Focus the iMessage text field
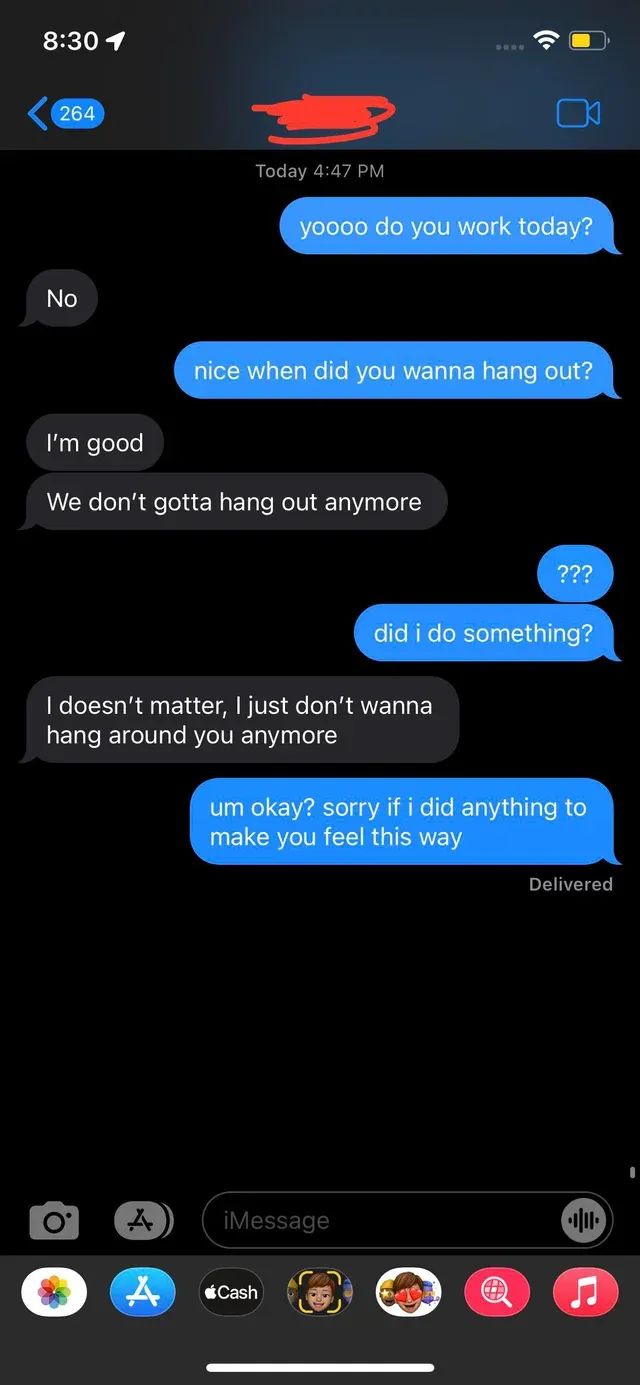This screenshot has width=640, height=1385. tap(380, 1221)
